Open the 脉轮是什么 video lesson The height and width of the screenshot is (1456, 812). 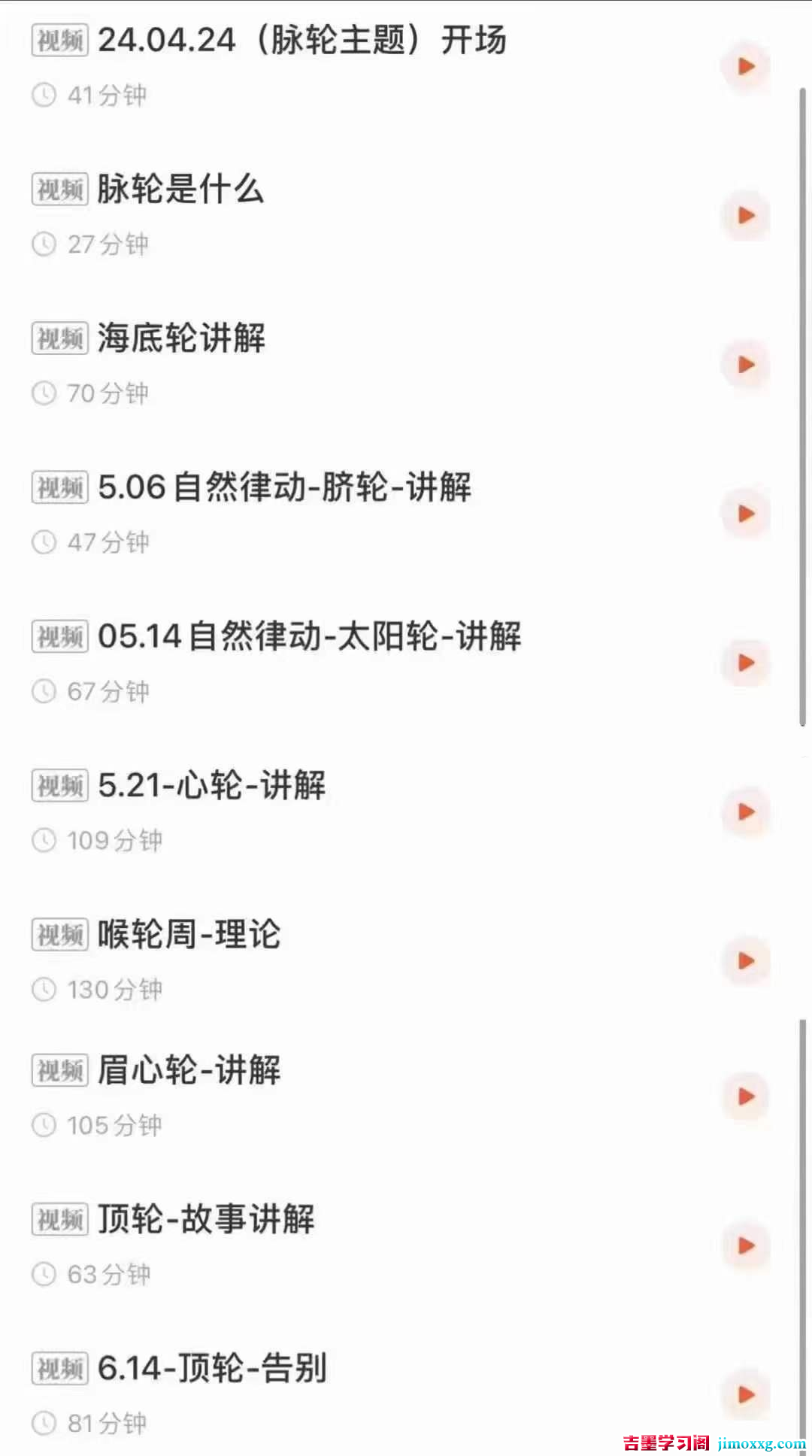click(x=180, y=189)
